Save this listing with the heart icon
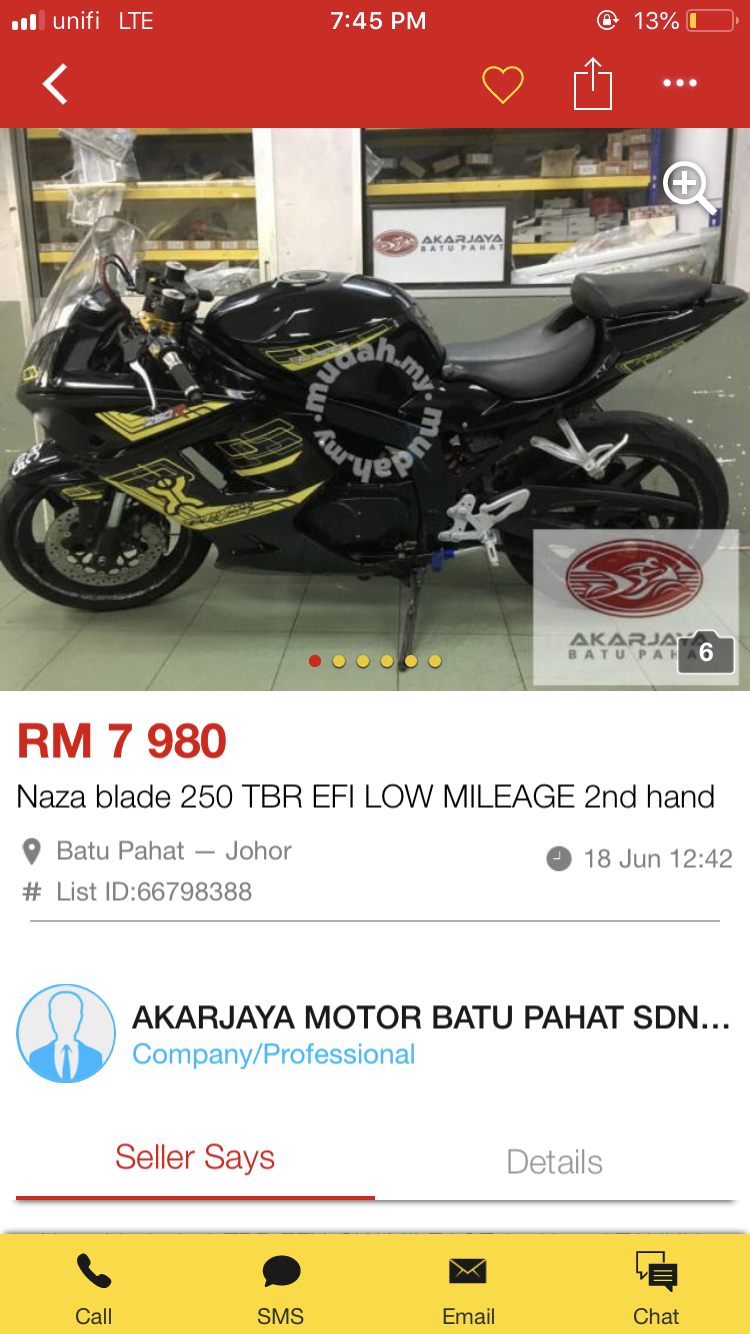The width and height of the screenshot is (750, 1334). point(502,84)
